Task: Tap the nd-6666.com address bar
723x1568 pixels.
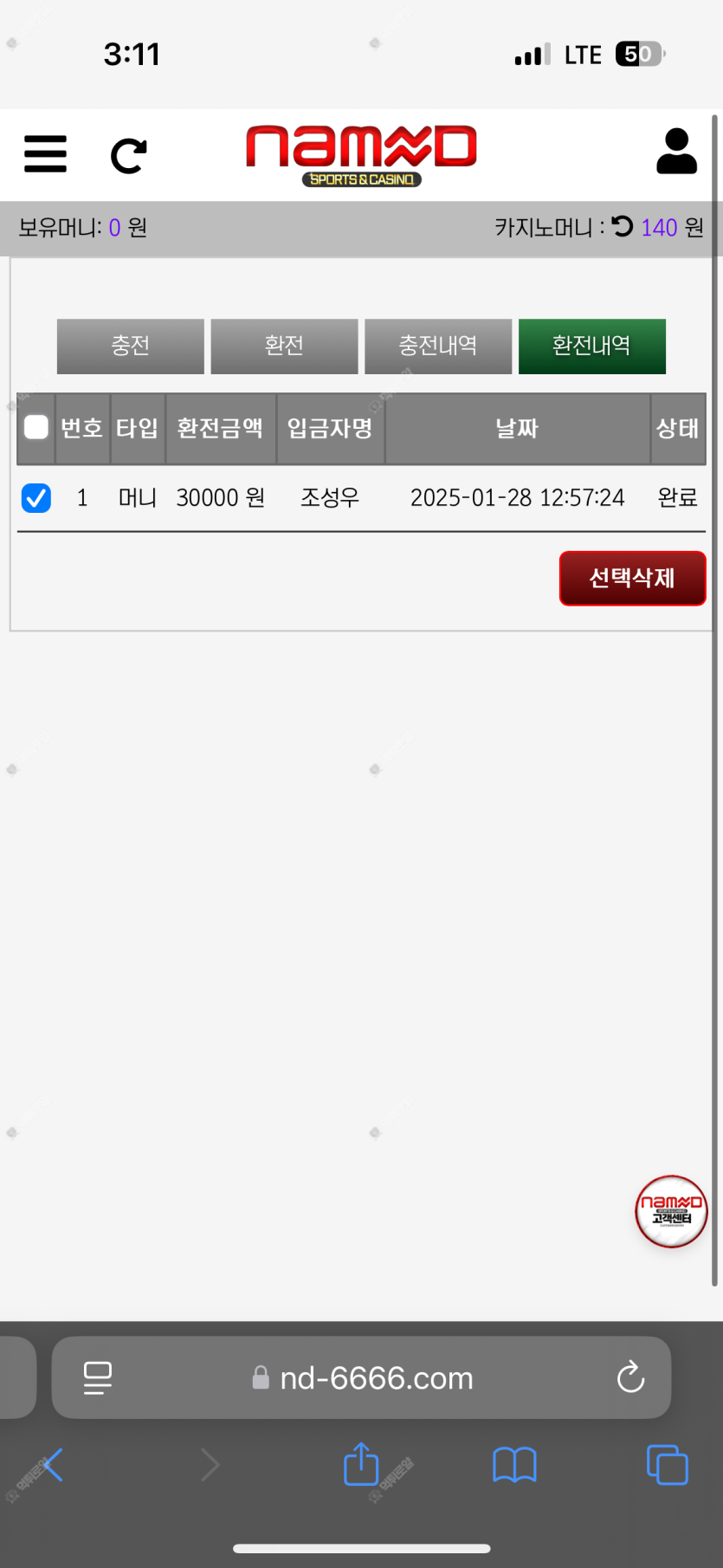Action: click(x=362, y=1377)
